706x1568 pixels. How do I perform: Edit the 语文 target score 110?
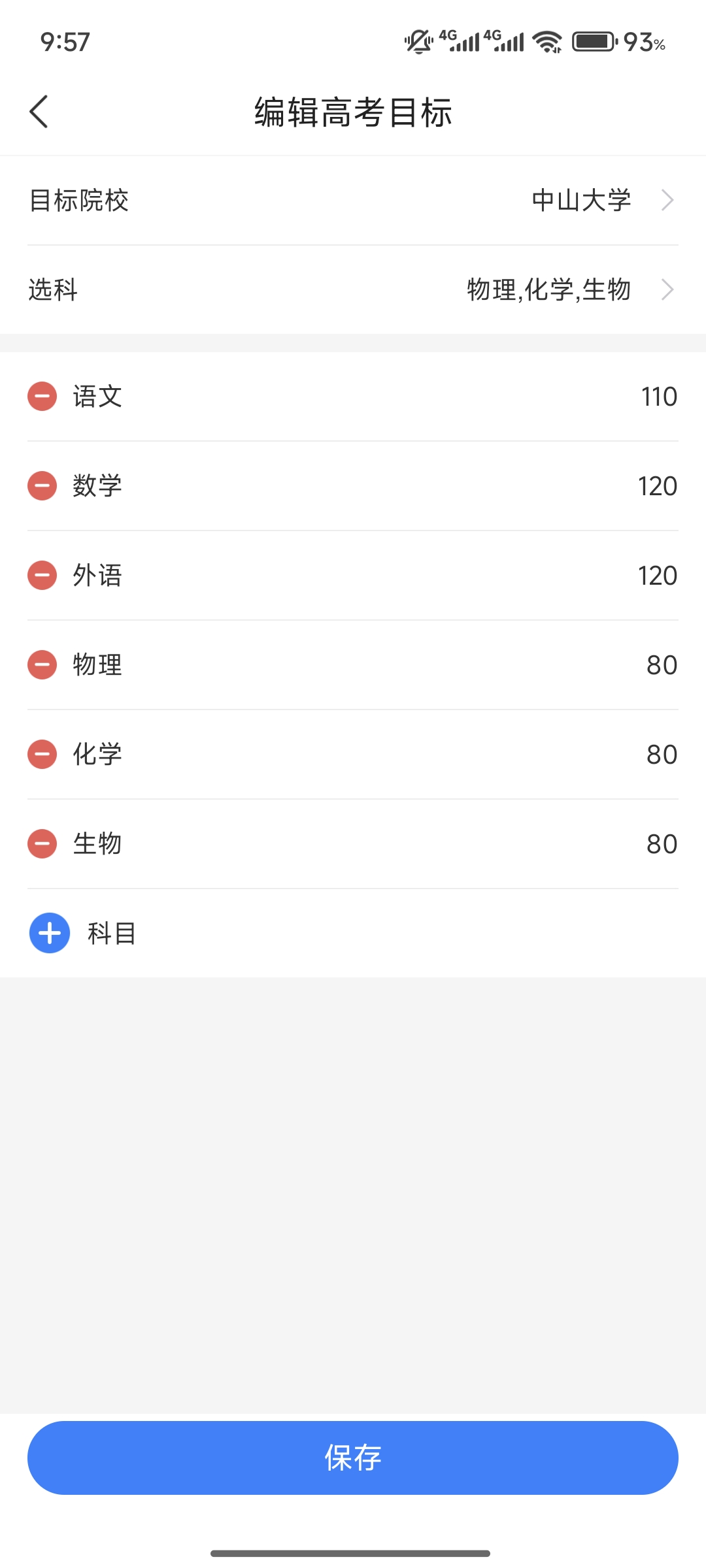click(658, 397)
